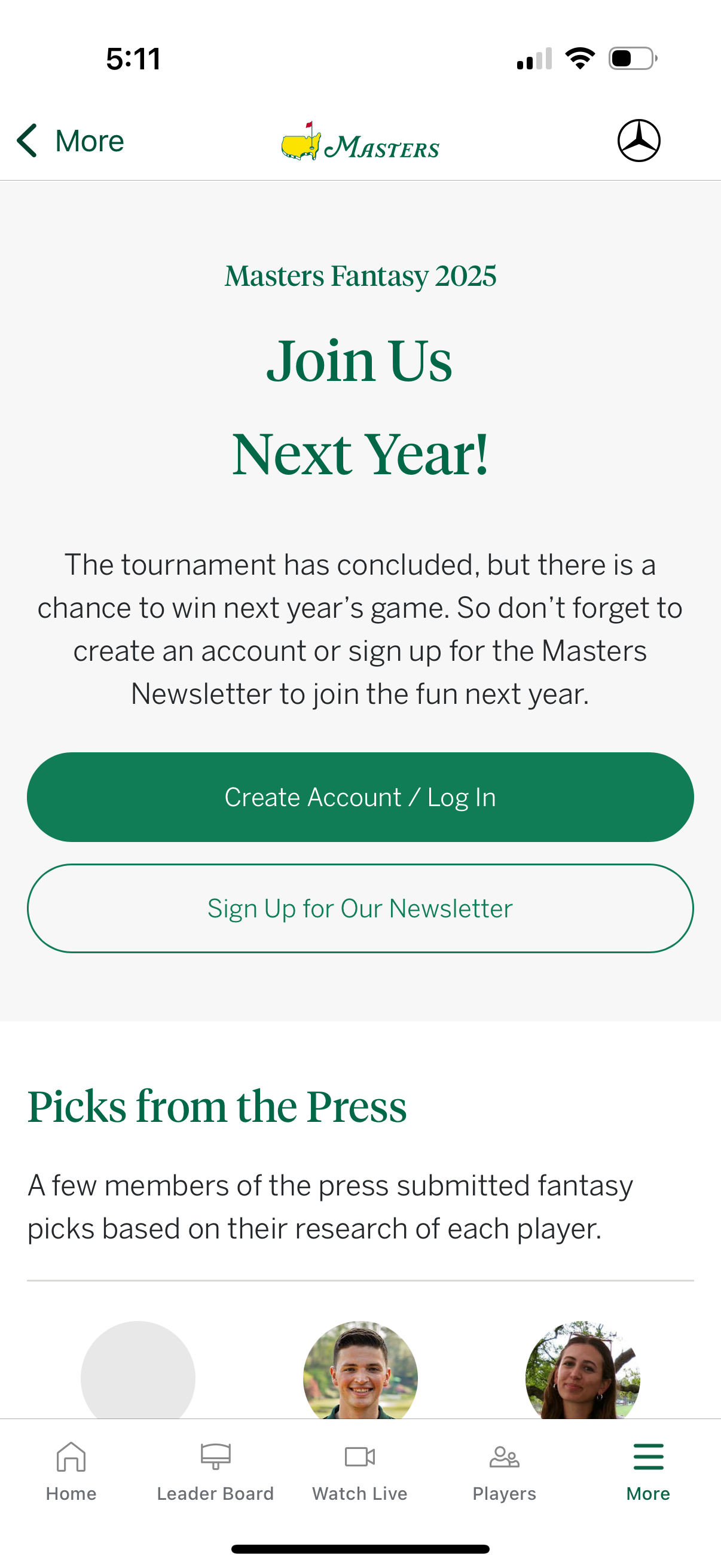Screen dimensions: 721x1568
Task: Select the Masters logo at top center
Action: click(360, 143)
